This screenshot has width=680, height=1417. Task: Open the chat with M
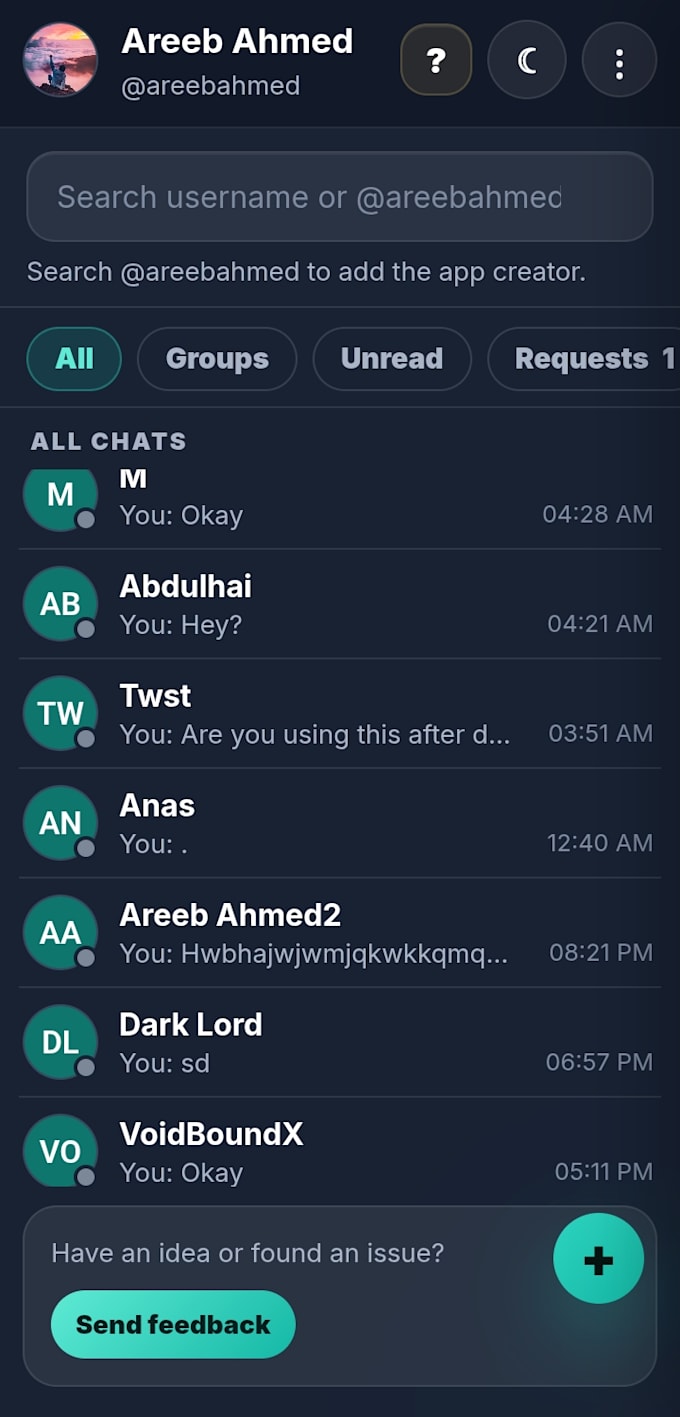coord(340,498)
